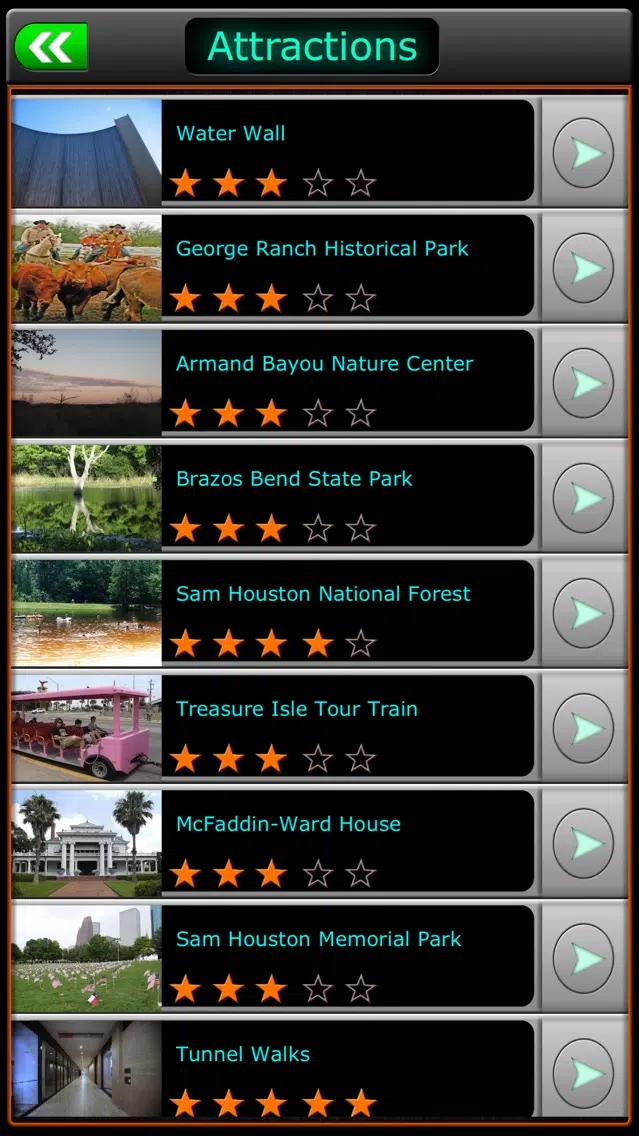
Task: View the McFaddin-Ward House photo thumbnail
Action: [86, 843]
